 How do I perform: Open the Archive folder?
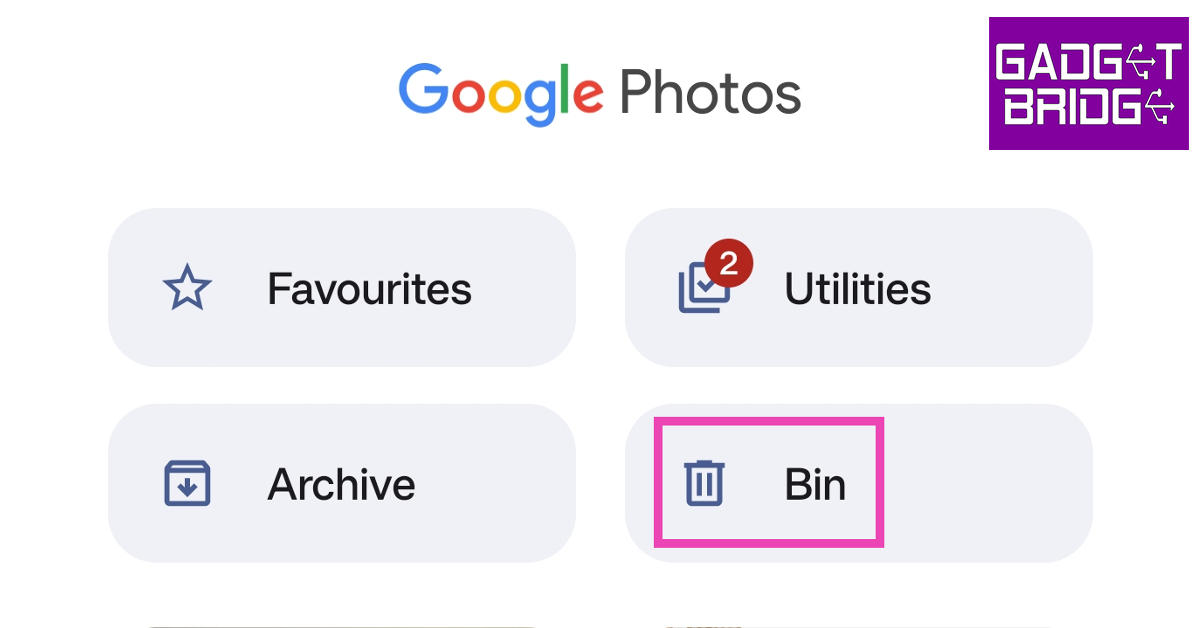click(341, 484)
